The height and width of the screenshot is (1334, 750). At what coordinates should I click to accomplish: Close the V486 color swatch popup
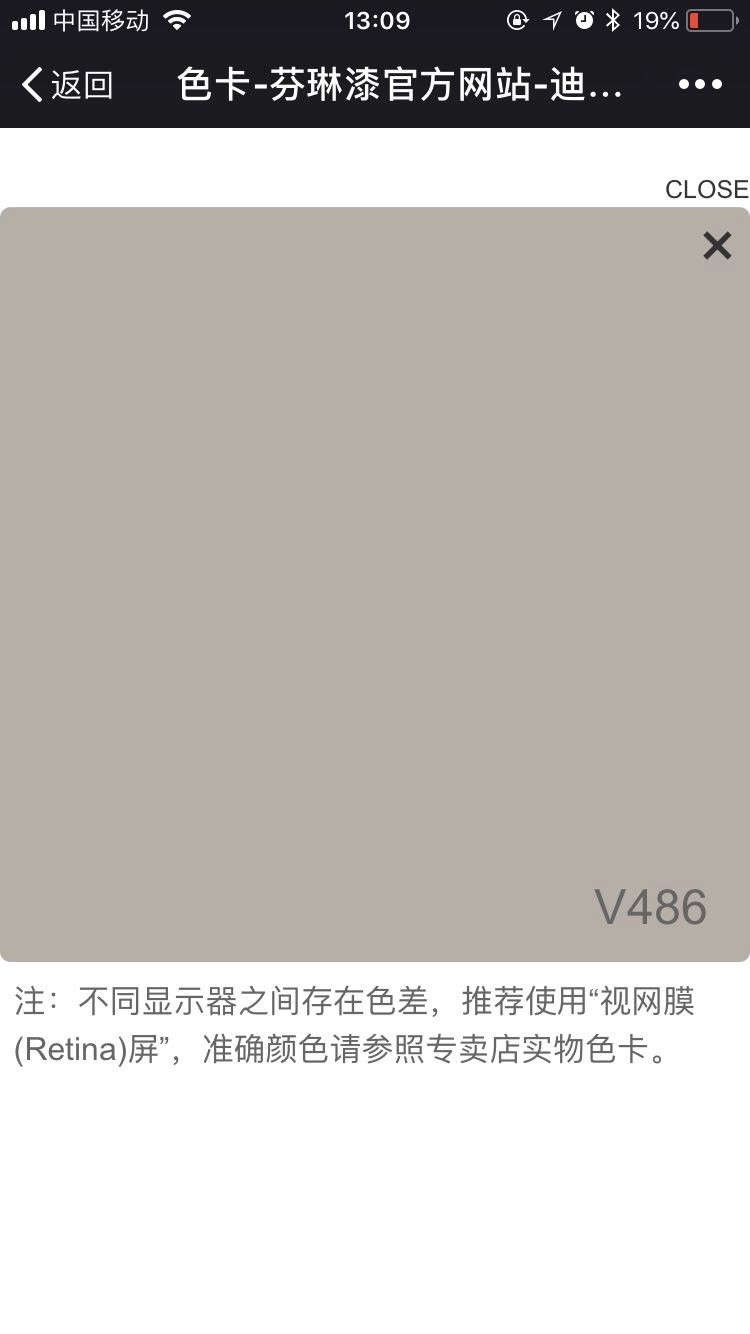point(717,245)
